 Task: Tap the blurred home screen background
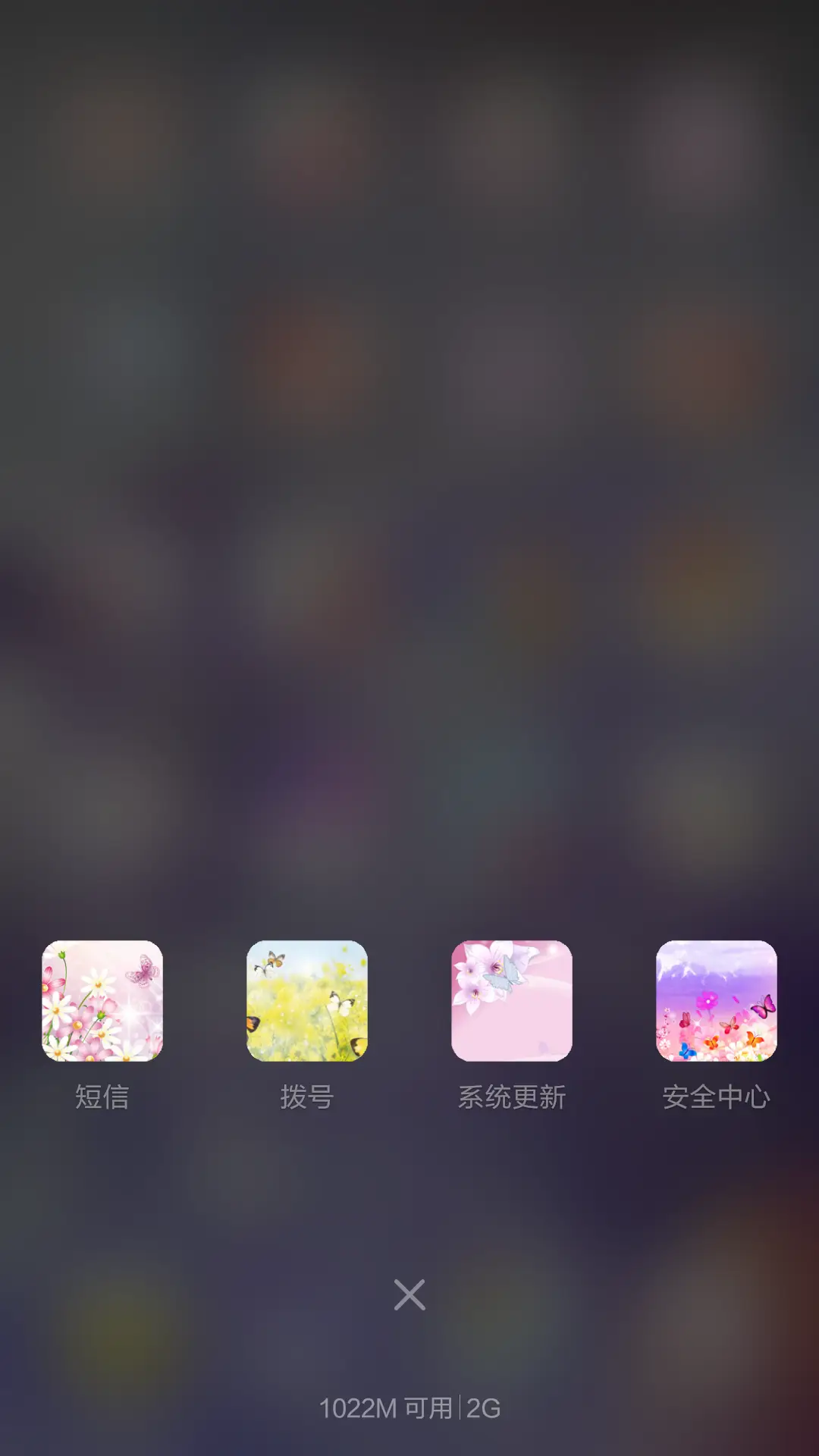409,531
